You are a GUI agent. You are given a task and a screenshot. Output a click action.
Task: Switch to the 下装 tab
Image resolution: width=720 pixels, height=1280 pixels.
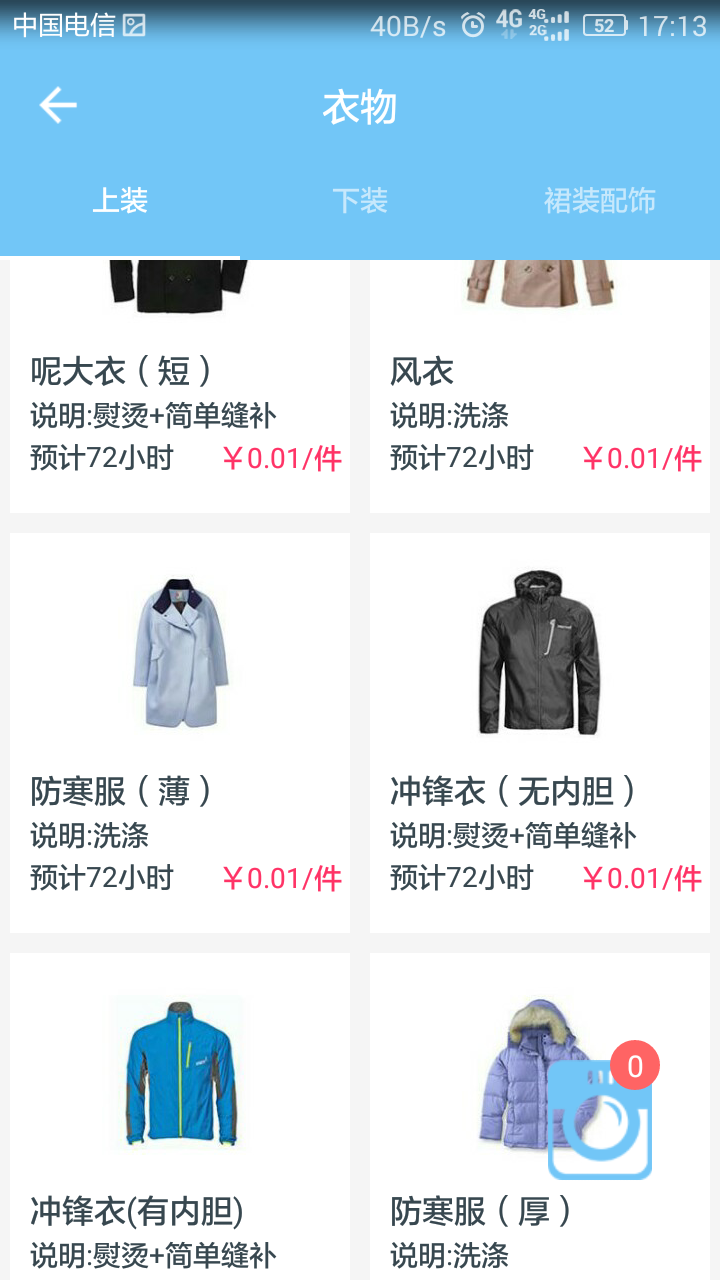click(360, 200)
